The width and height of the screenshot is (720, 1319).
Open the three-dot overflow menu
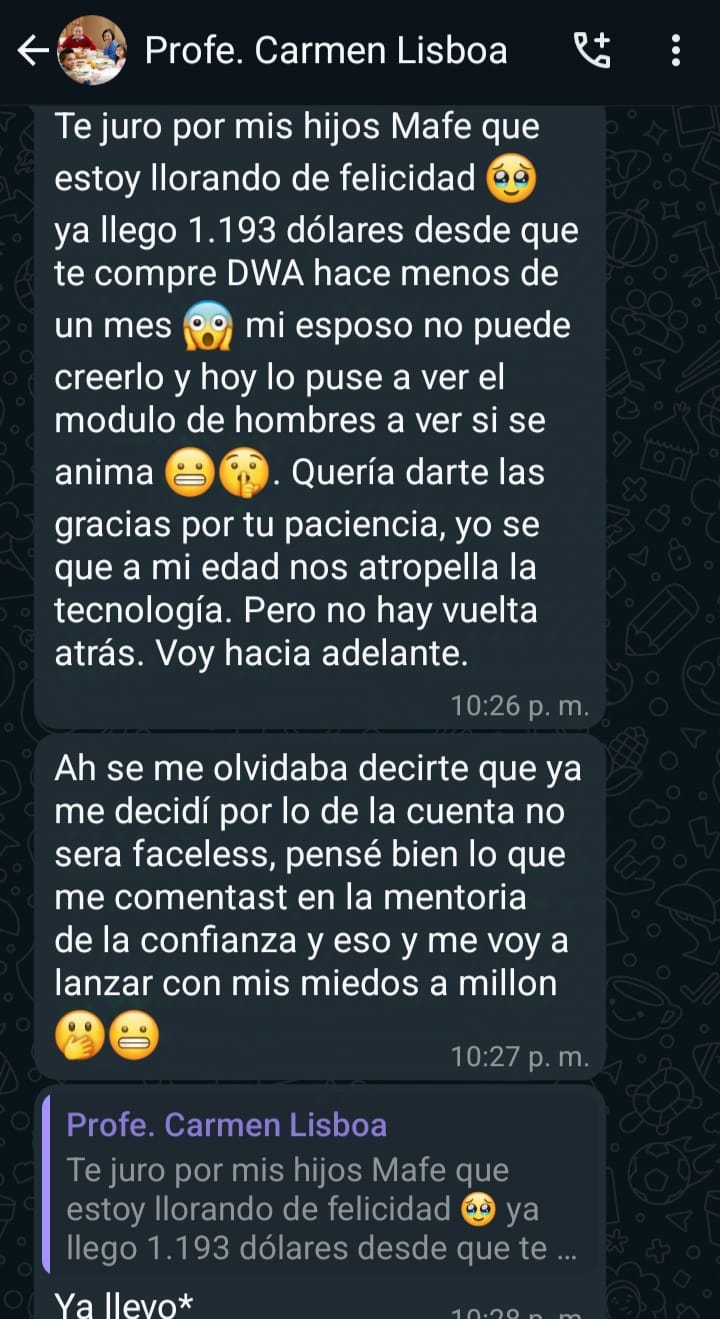coord(676,50)
